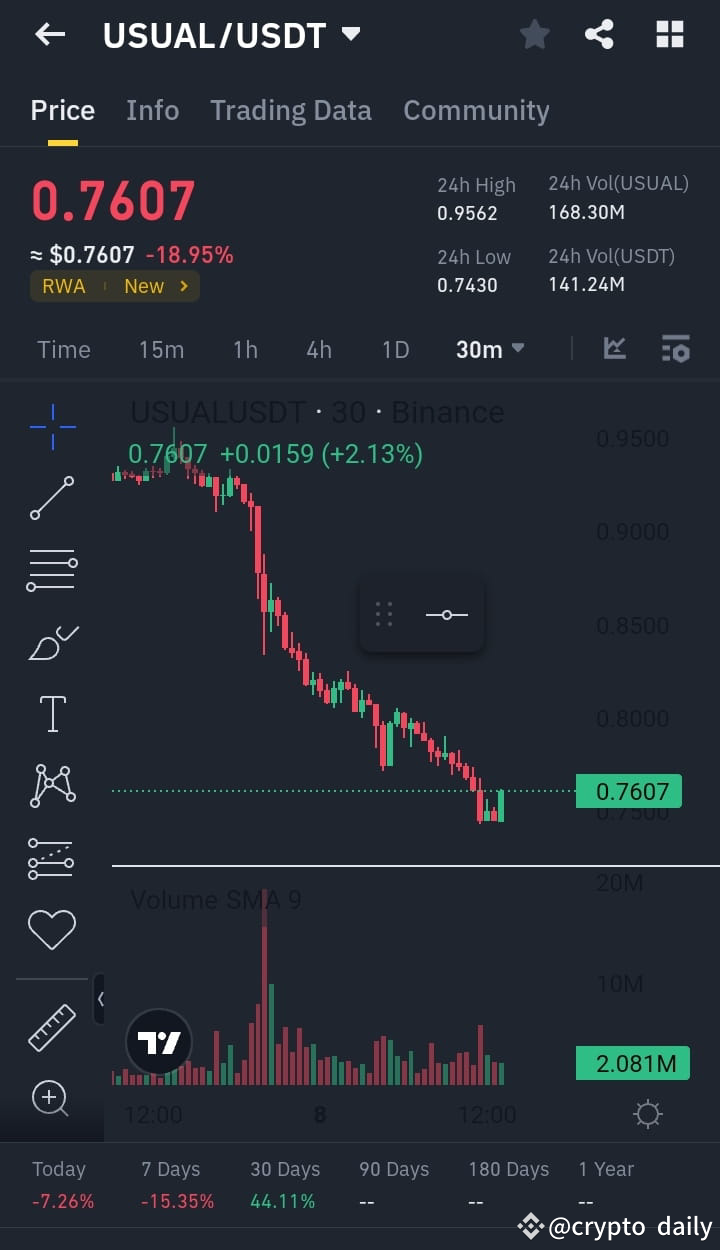Open the RWA New tag link
Screen dimensions: 720x1250
coord(114,286)
